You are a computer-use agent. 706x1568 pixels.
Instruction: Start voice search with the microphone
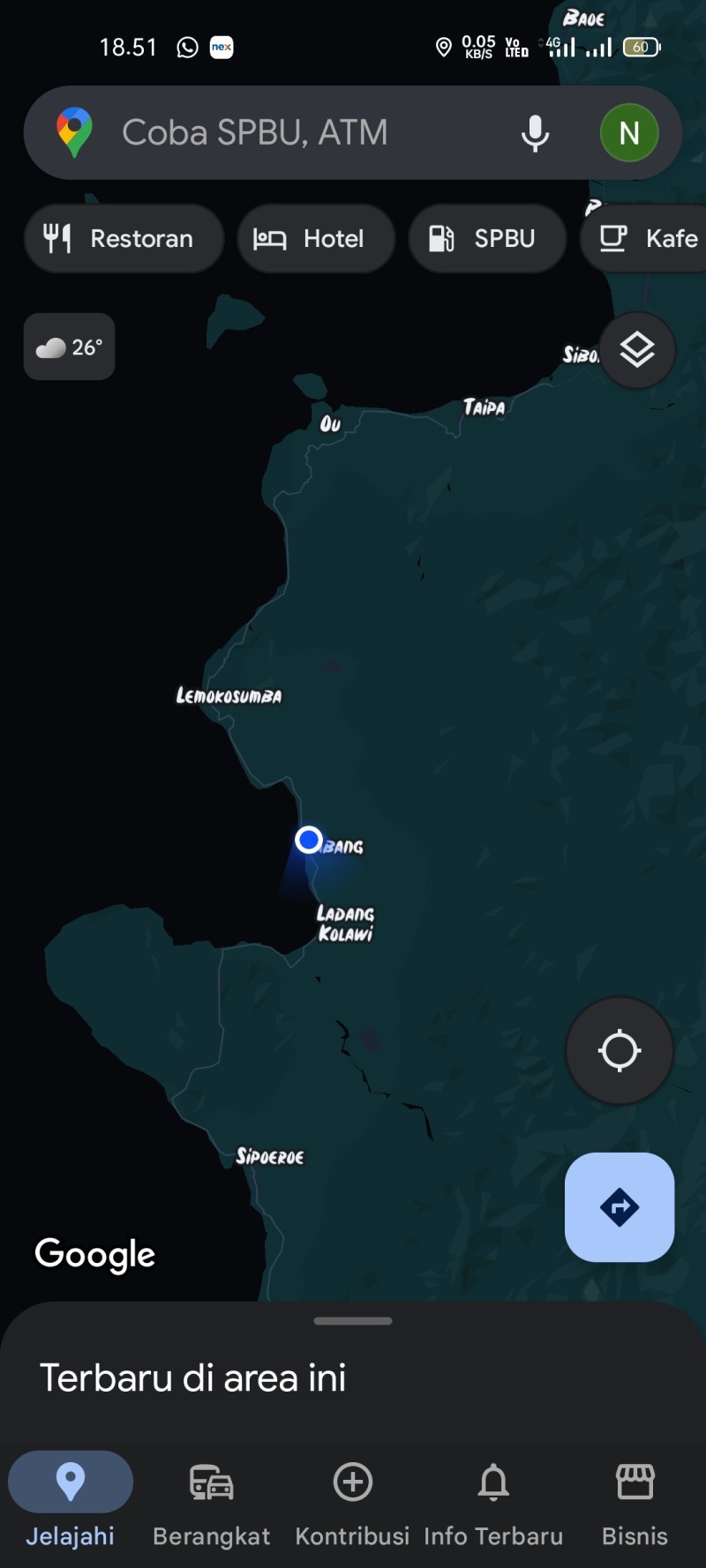pos(535,133)
